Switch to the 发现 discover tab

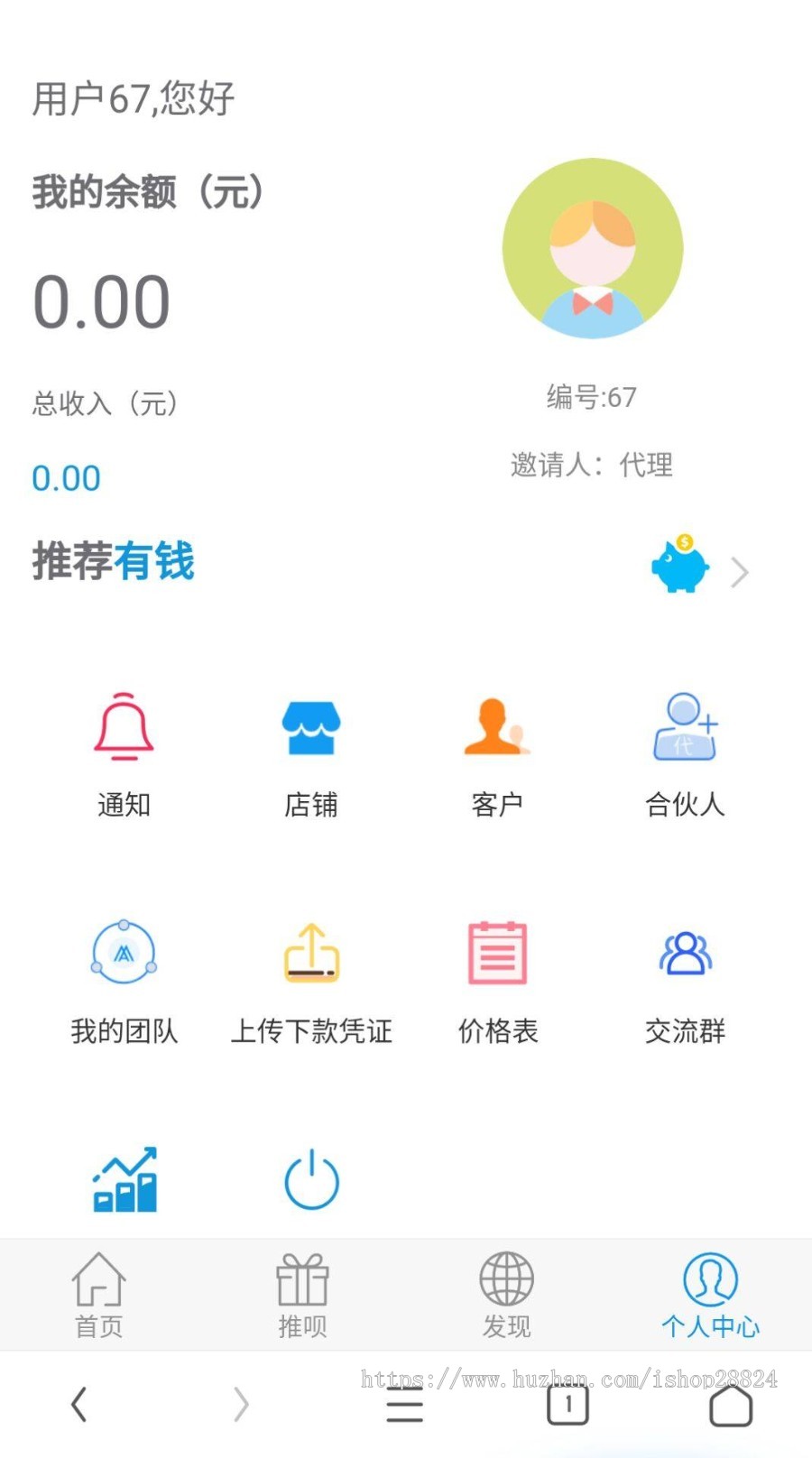505,1295
